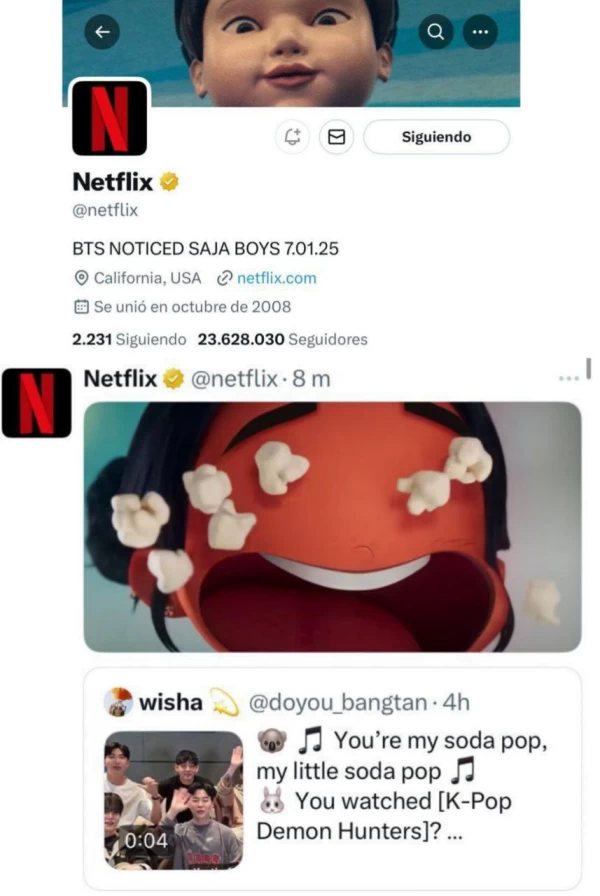Viewport: 600px width, 896px height.
Task: View the 2.231 Siguiendo list
Action: pyautogui.click(x=129, y=340)
